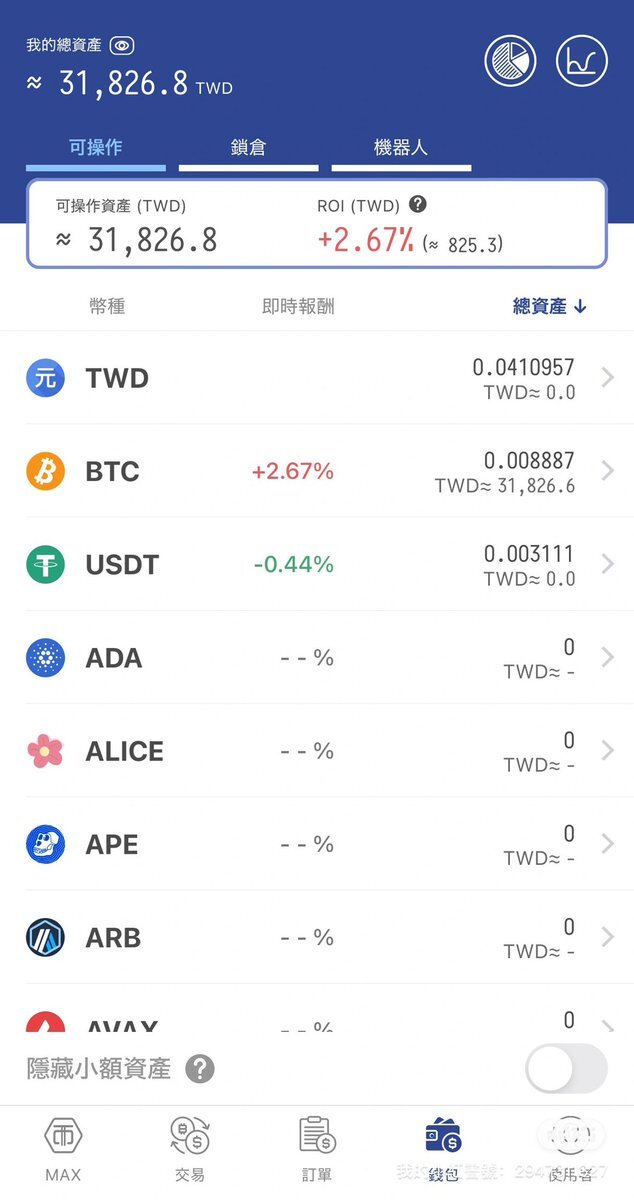Show help for 隱藏小額資產
This screenshot has width=634, height=1200.
point(200,1069)
